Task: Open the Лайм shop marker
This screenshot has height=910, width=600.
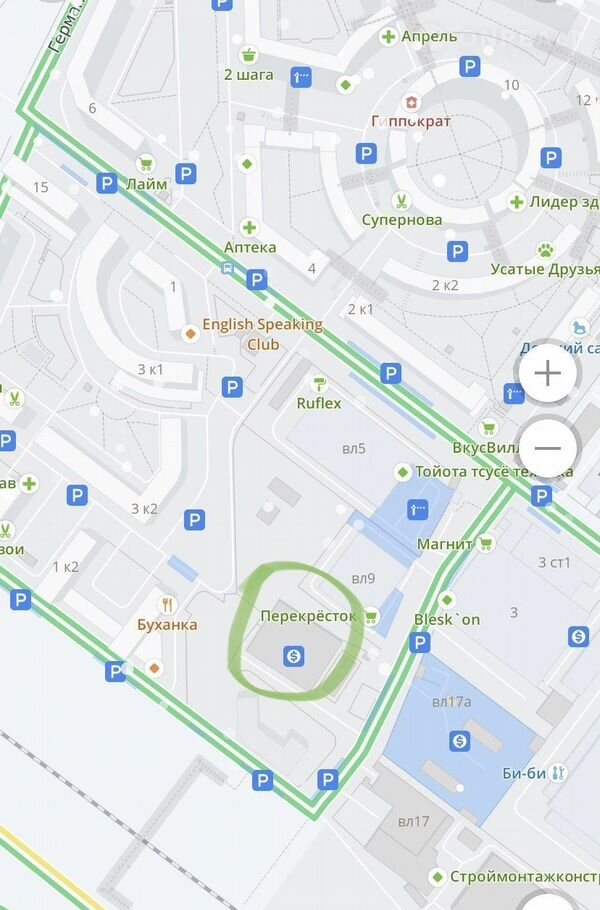Action: click(146, 164)
